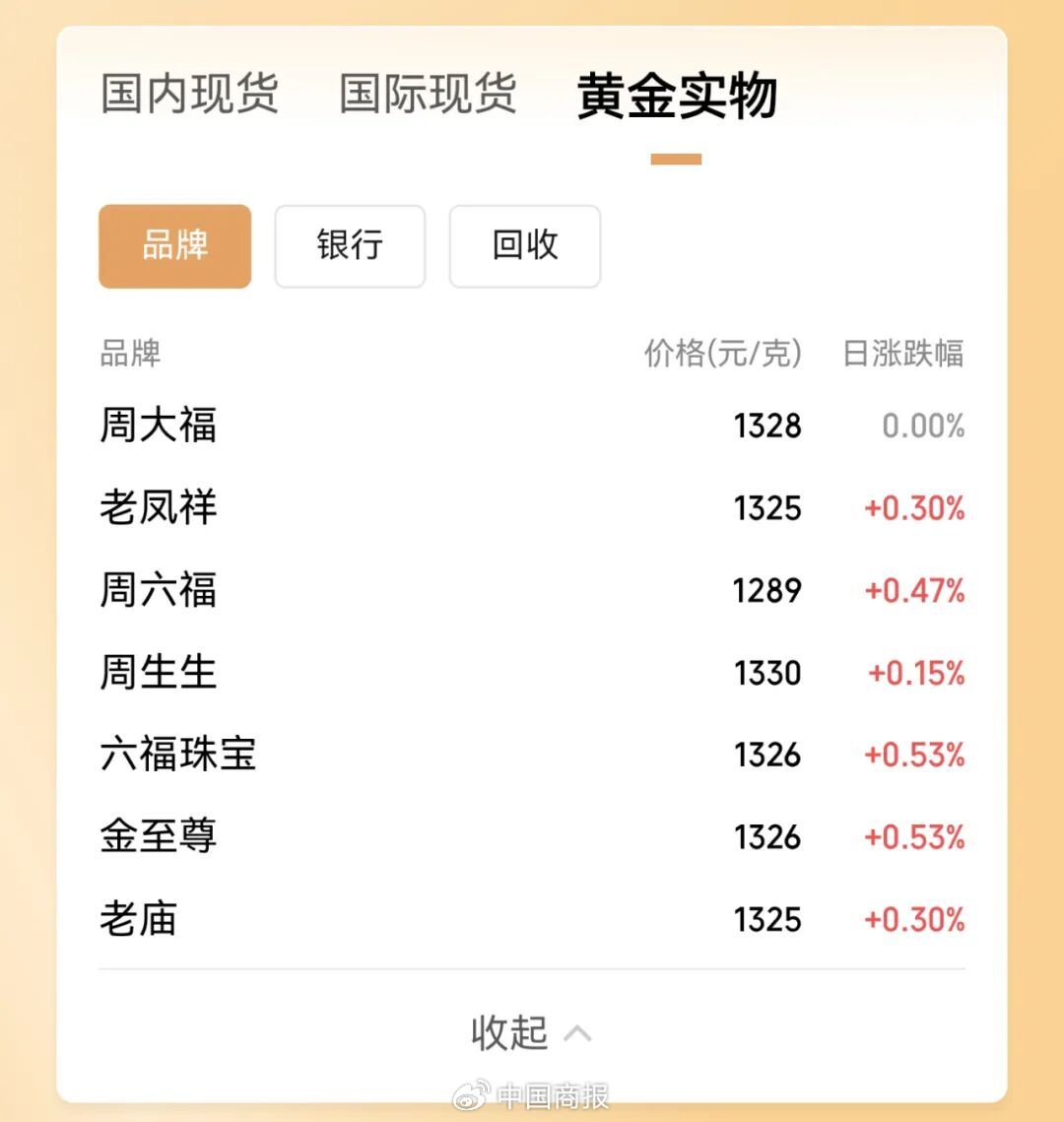This screenshot has height=1122, width=1064.
Task: Select the 银行 filter button
Action: (x=350, y=247)
